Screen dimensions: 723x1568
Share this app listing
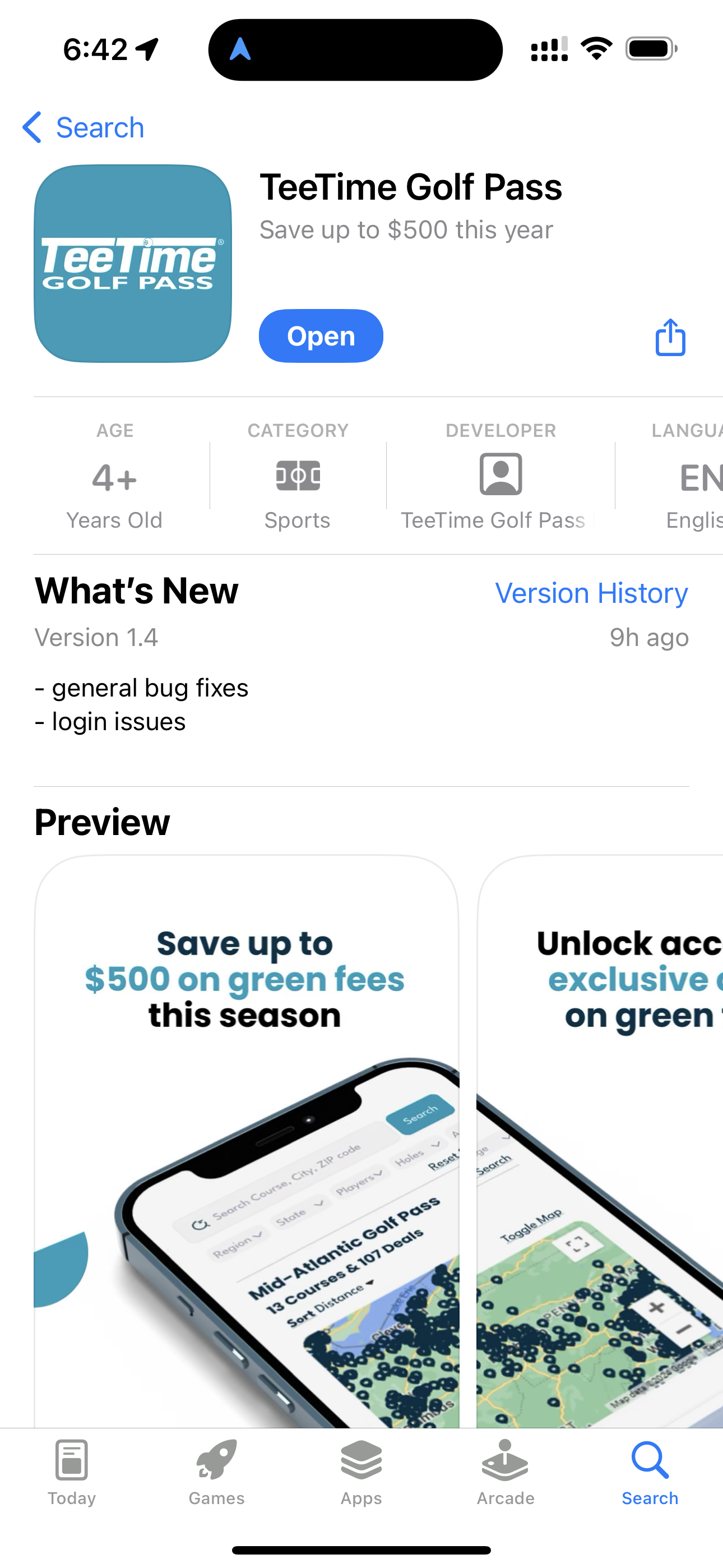click(x=670, y=337)
